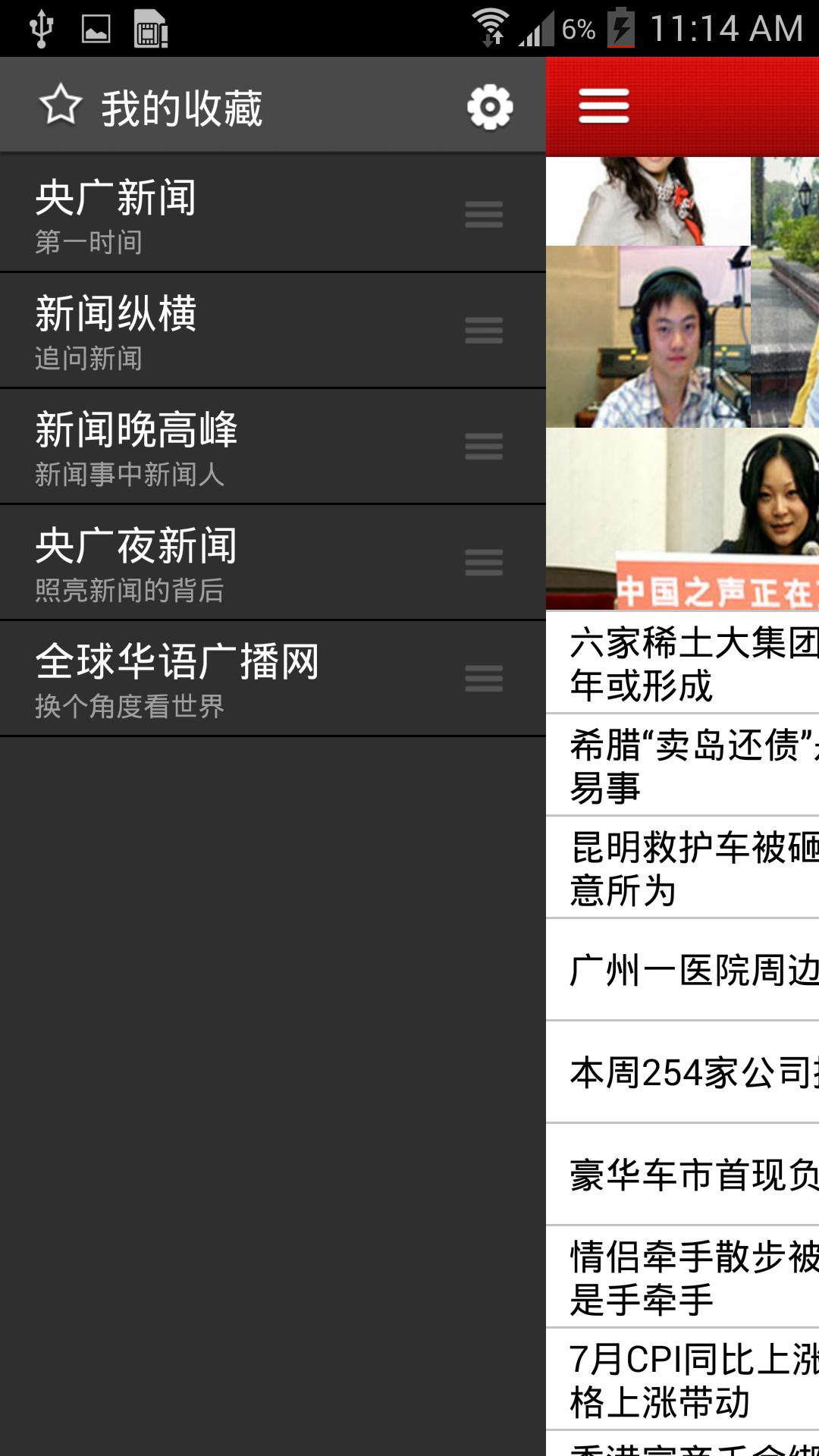Tap reorder handle beside 央广夜新闻
The image size is (819, 1456).
[x=484, y=563]
